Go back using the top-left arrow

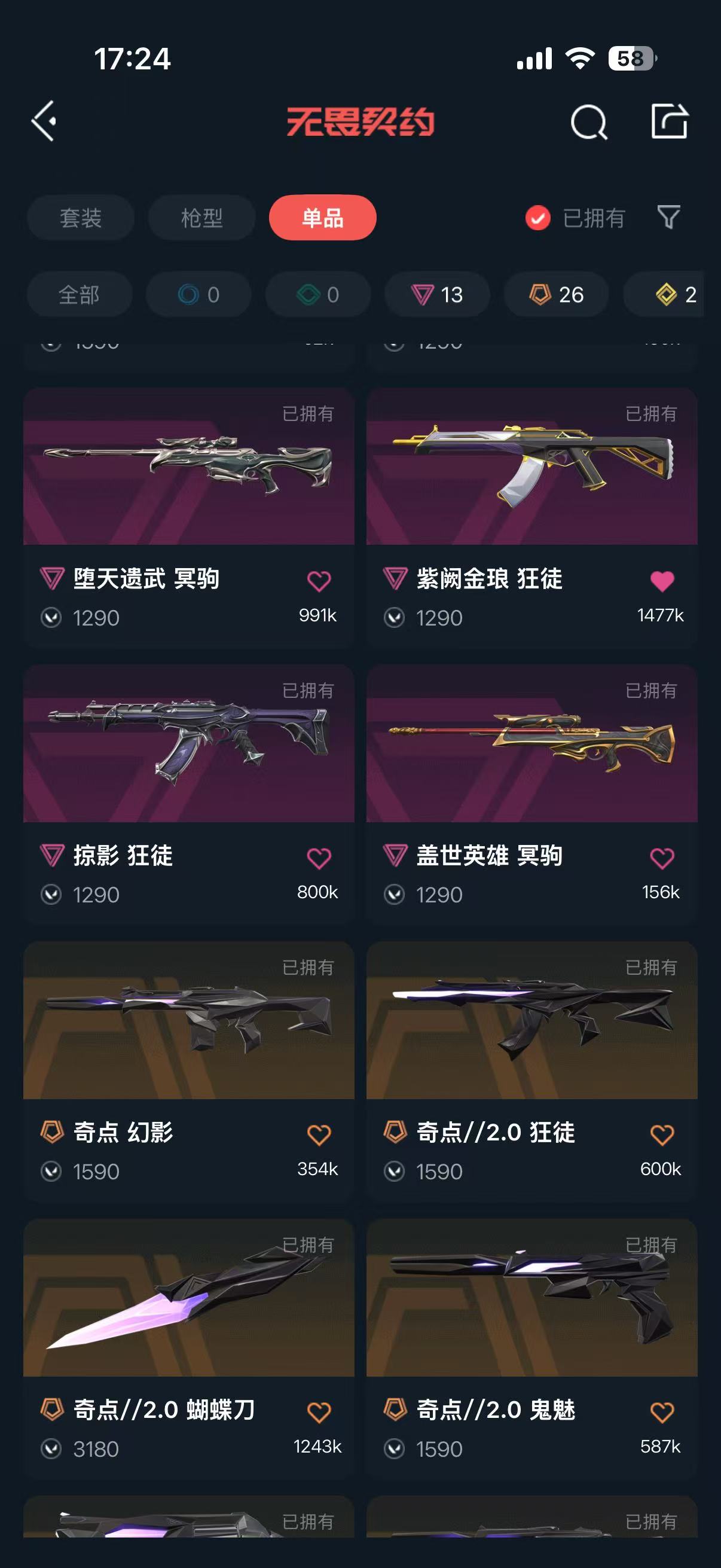44,121
